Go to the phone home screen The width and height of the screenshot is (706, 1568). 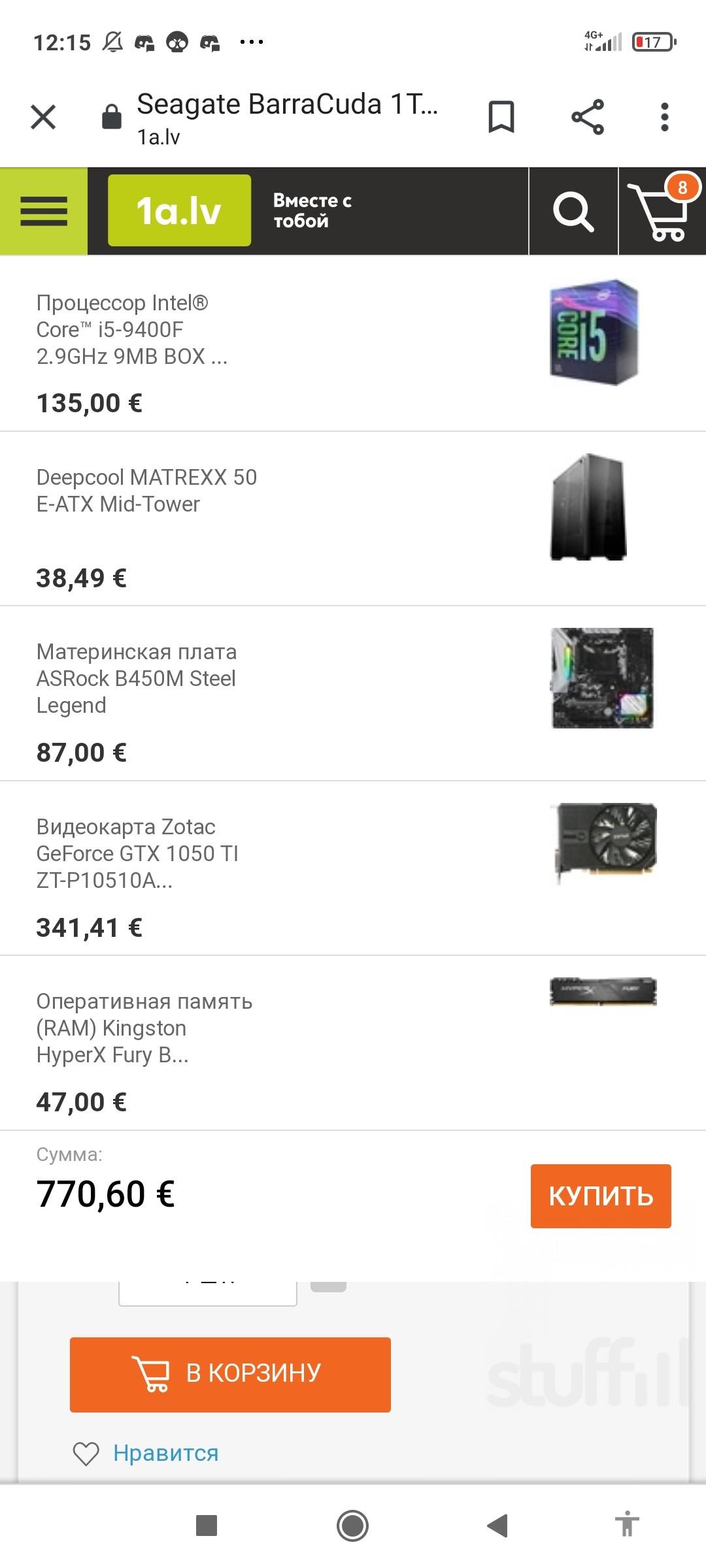(x=352, y=1526)
